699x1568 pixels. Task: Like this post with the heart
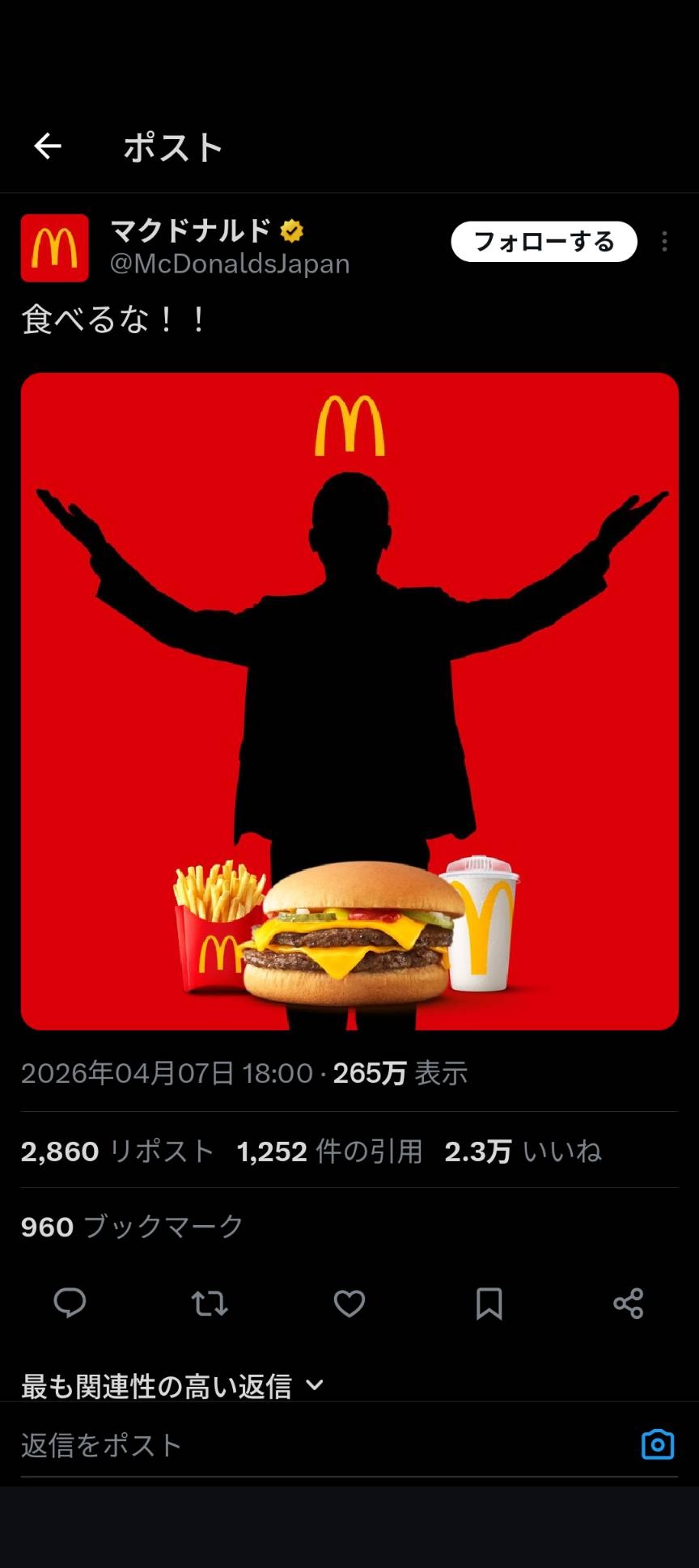coord(349,1303)
